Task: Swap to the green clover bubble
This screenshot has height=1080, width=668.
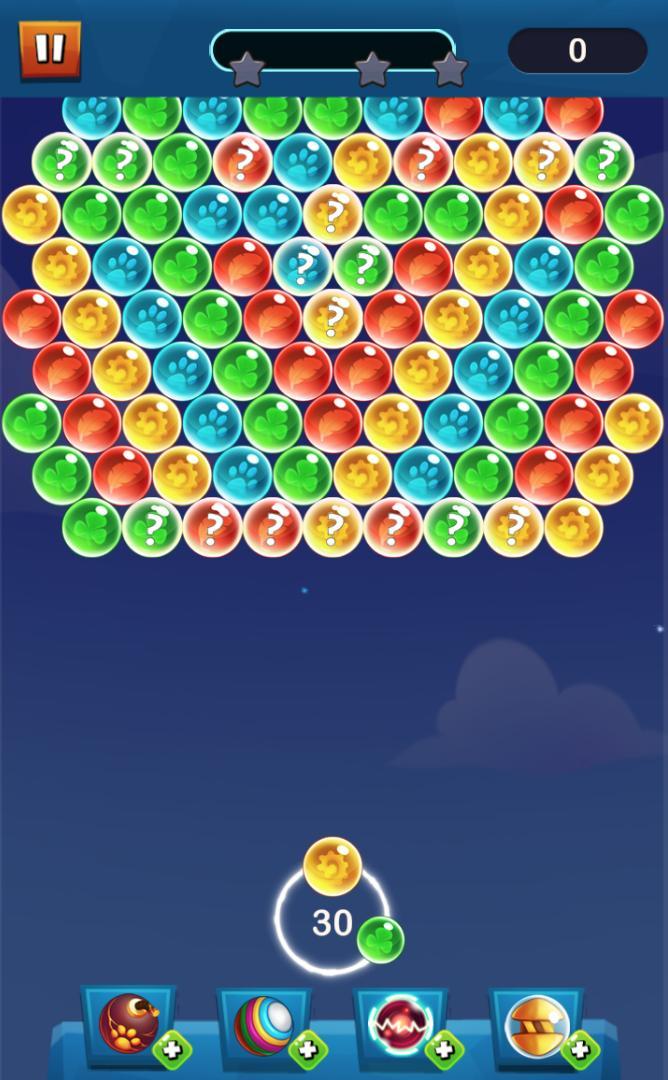Action: [x=381, y=939]
